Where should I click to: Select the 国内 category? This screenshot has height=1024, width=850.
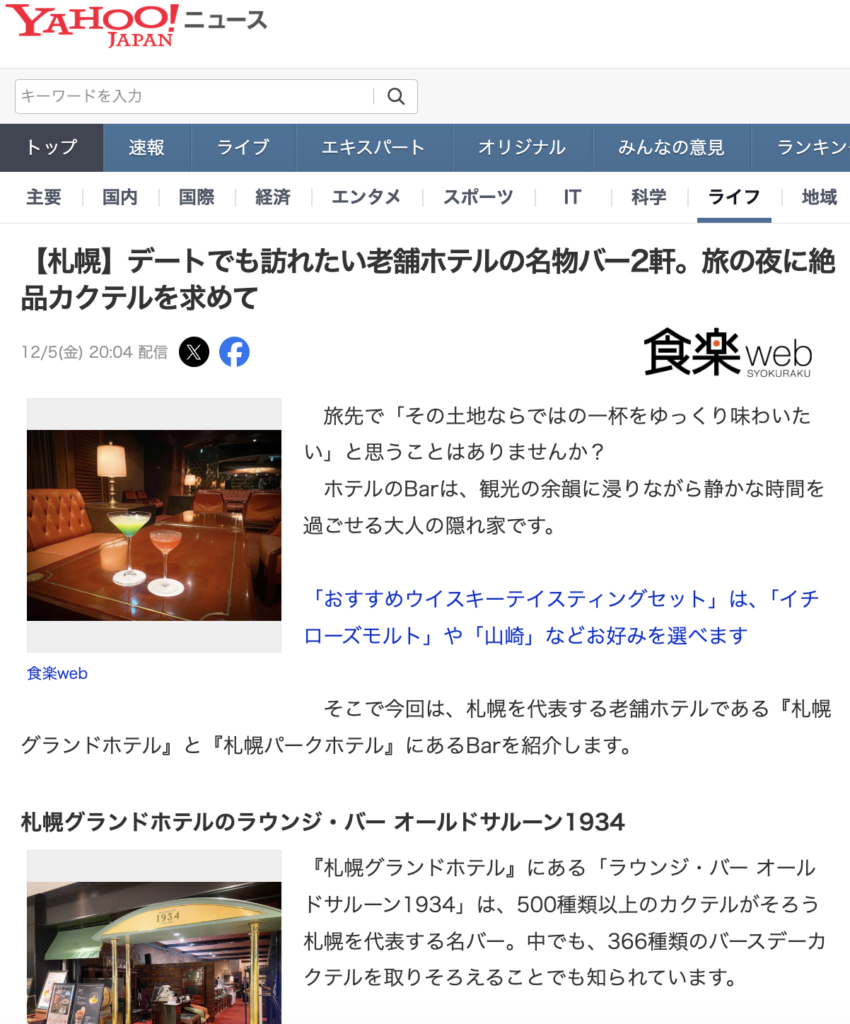(x=120, y=197)
